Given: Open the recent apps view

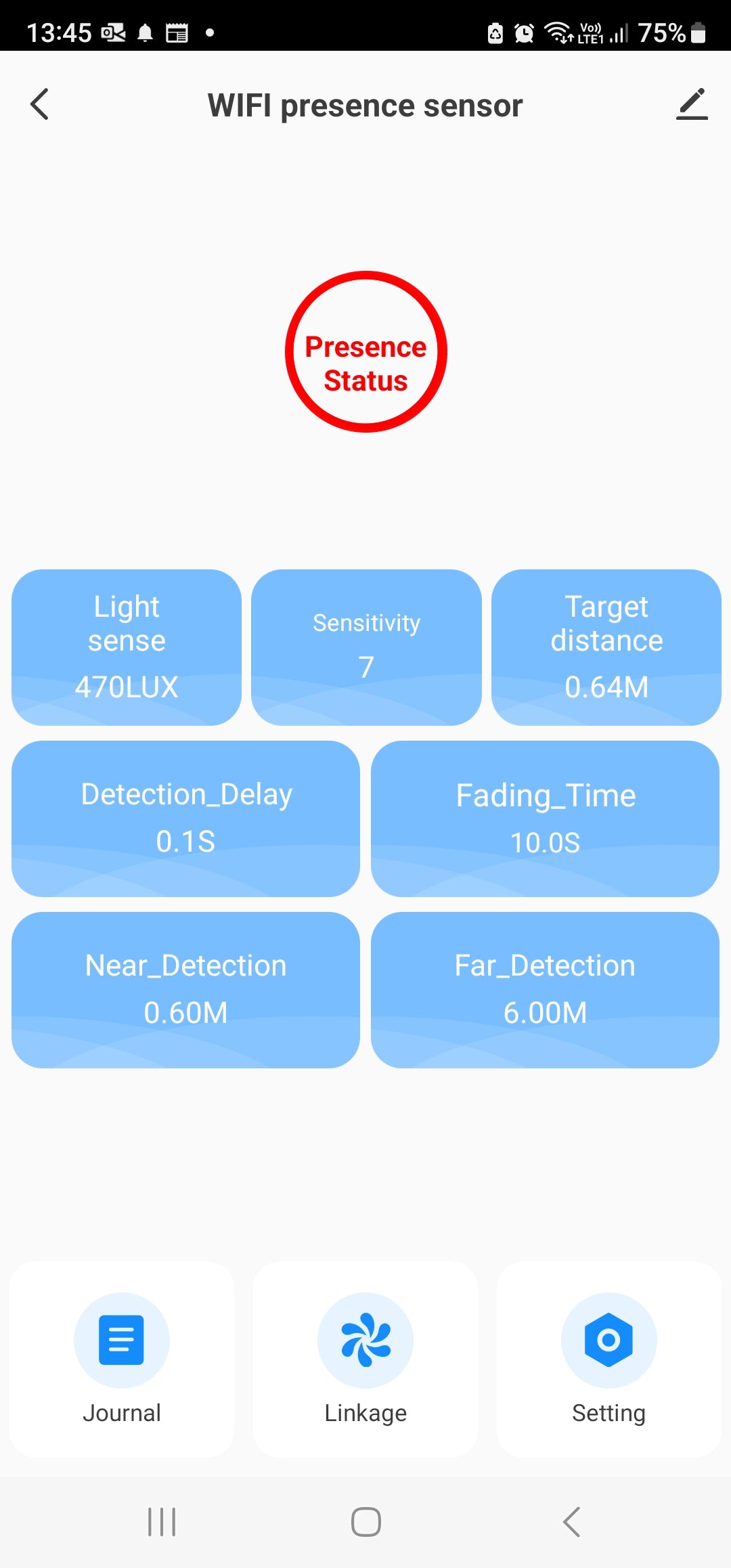Looking at the screenshot, I should (162, 1522).
